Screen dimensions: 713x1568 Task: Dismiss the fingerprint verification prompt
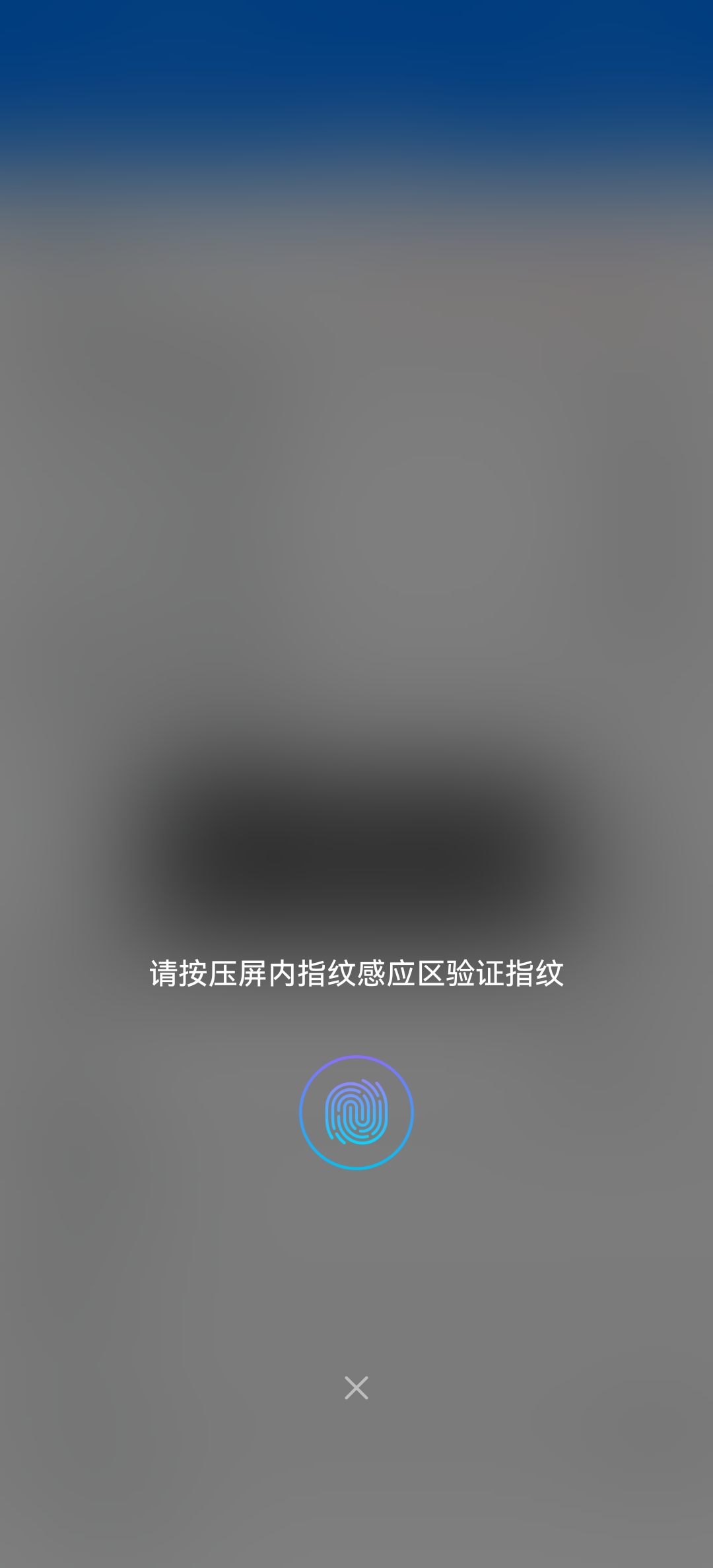point(356,1388)
